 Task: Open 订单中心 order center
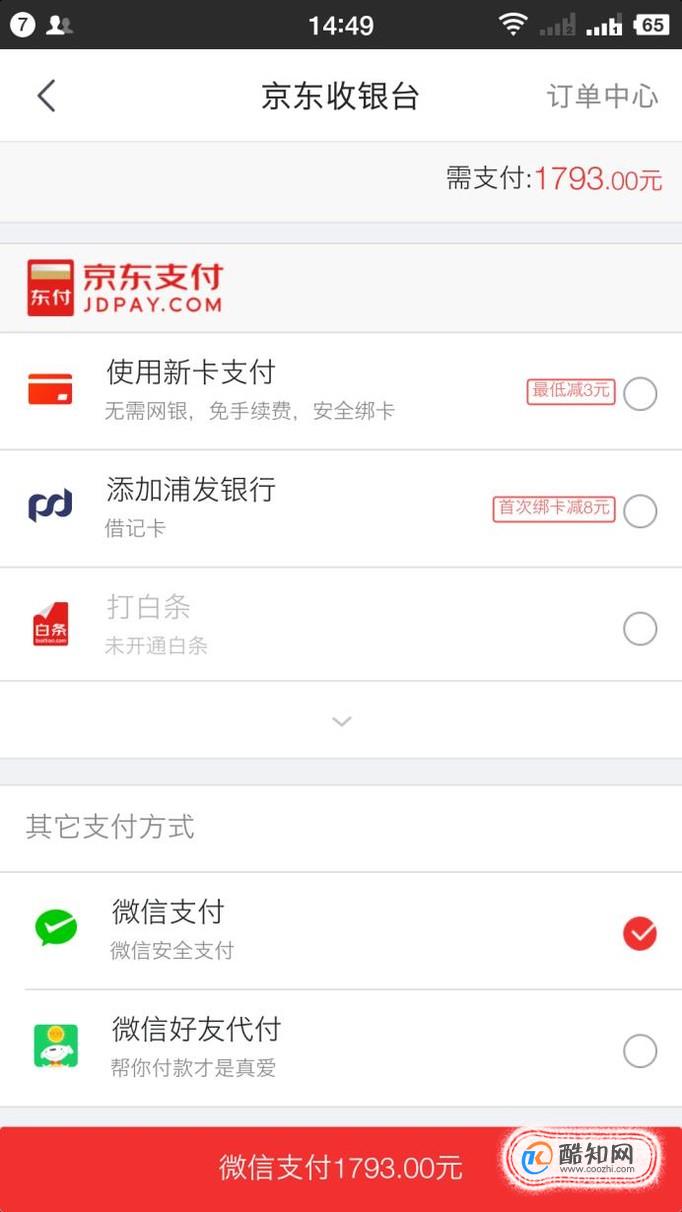(602, 96)
